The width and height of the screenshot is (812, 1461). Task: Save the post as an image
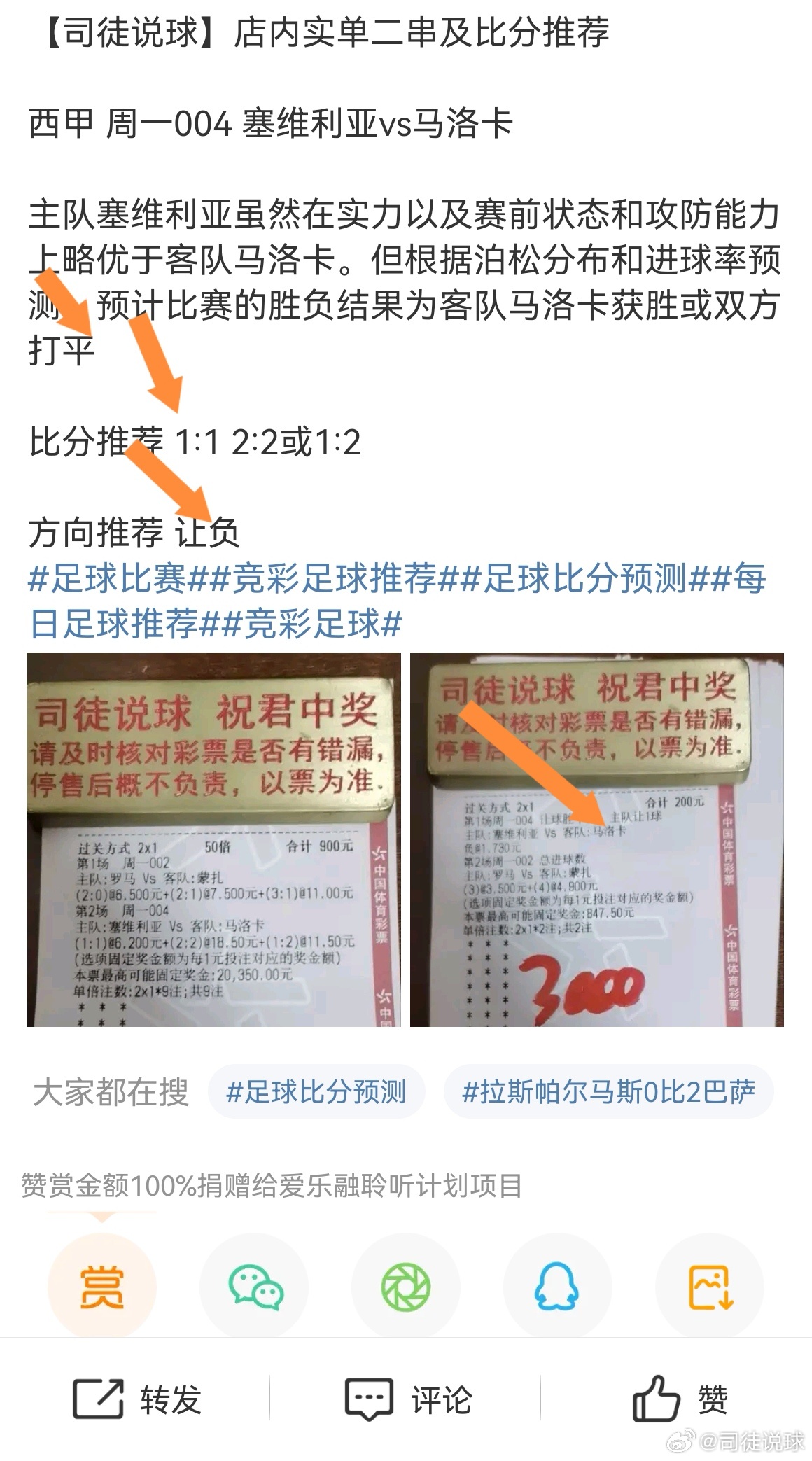click(710, 1287)
